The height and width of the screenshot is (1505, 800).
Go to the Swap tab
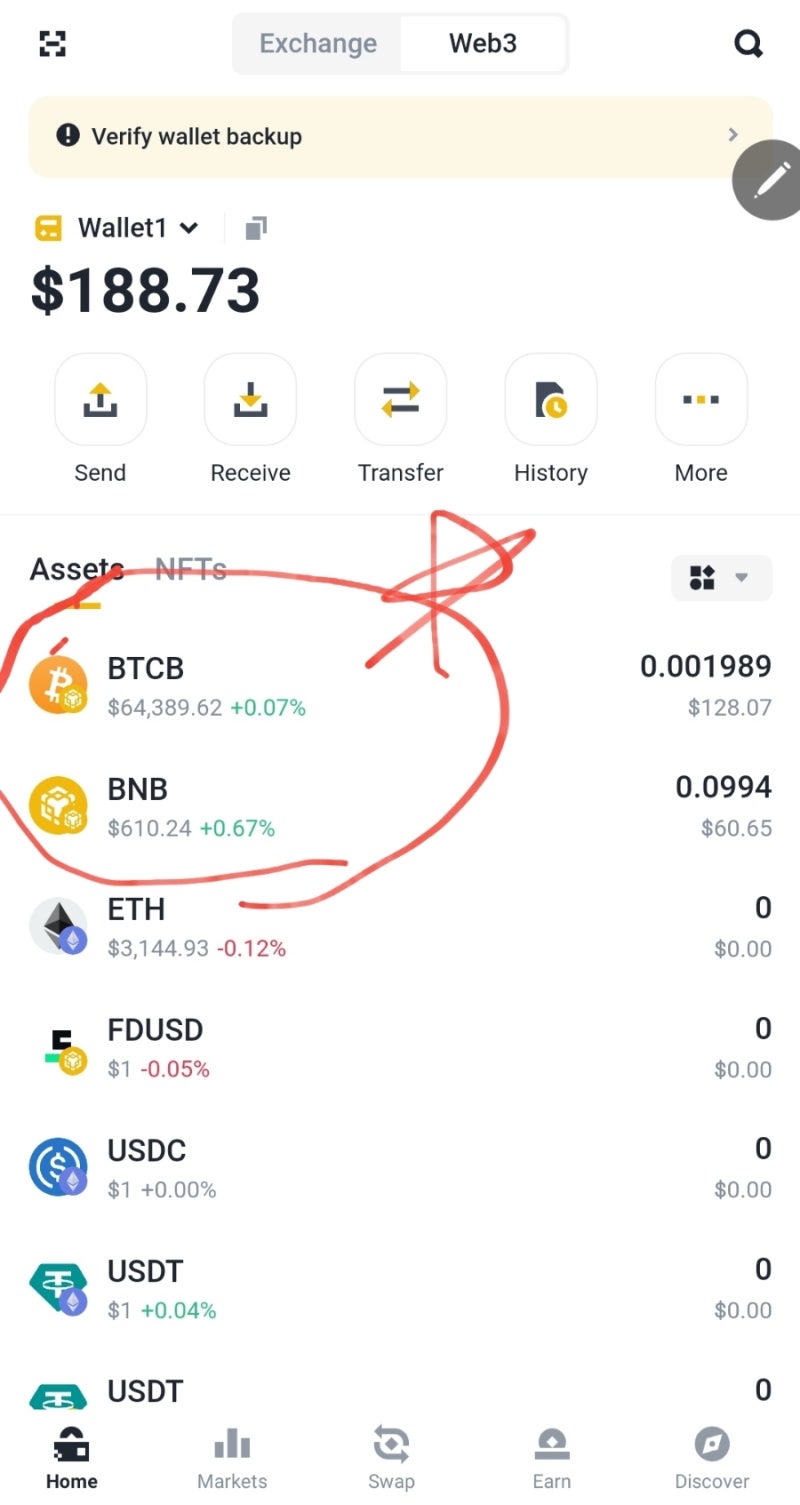391,1458
